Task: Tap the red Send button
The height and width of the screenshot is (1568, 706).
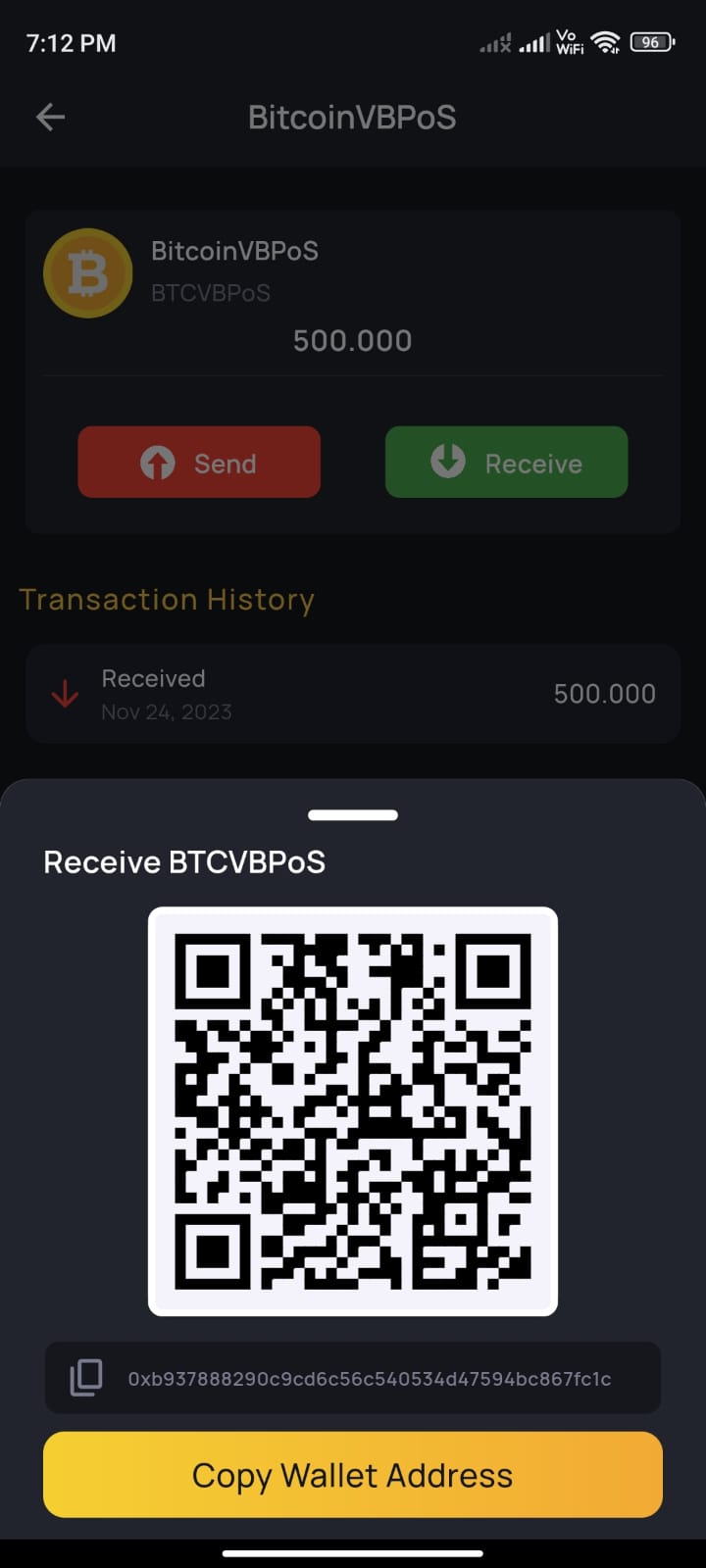Action: coord(199,463)
